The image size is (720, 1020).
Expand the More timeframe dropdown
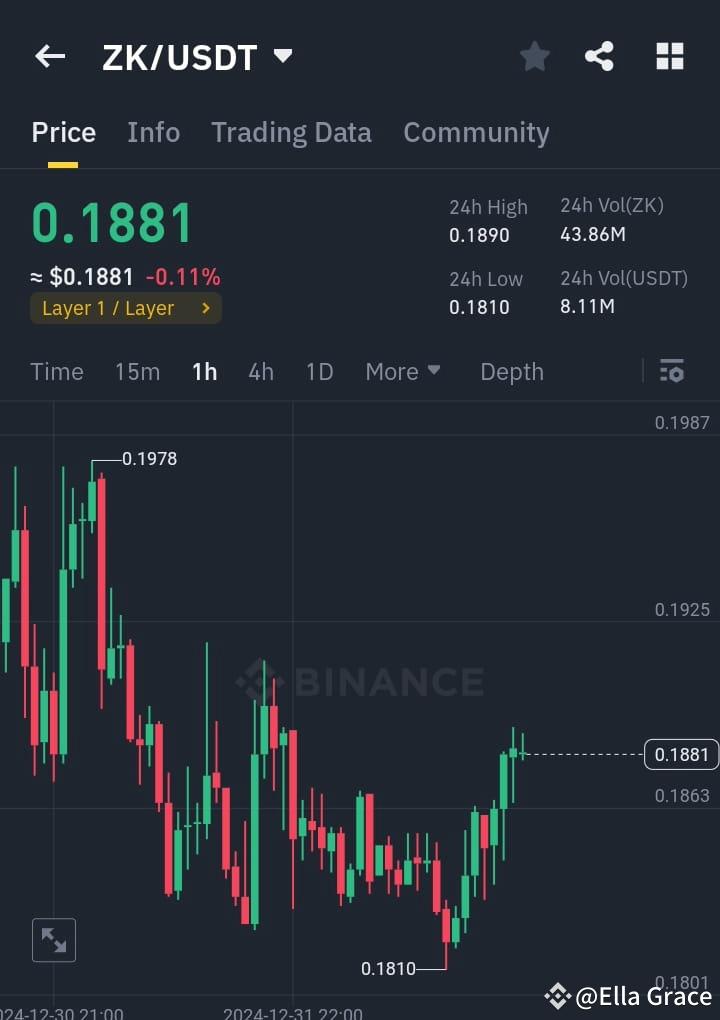point(403,371)
